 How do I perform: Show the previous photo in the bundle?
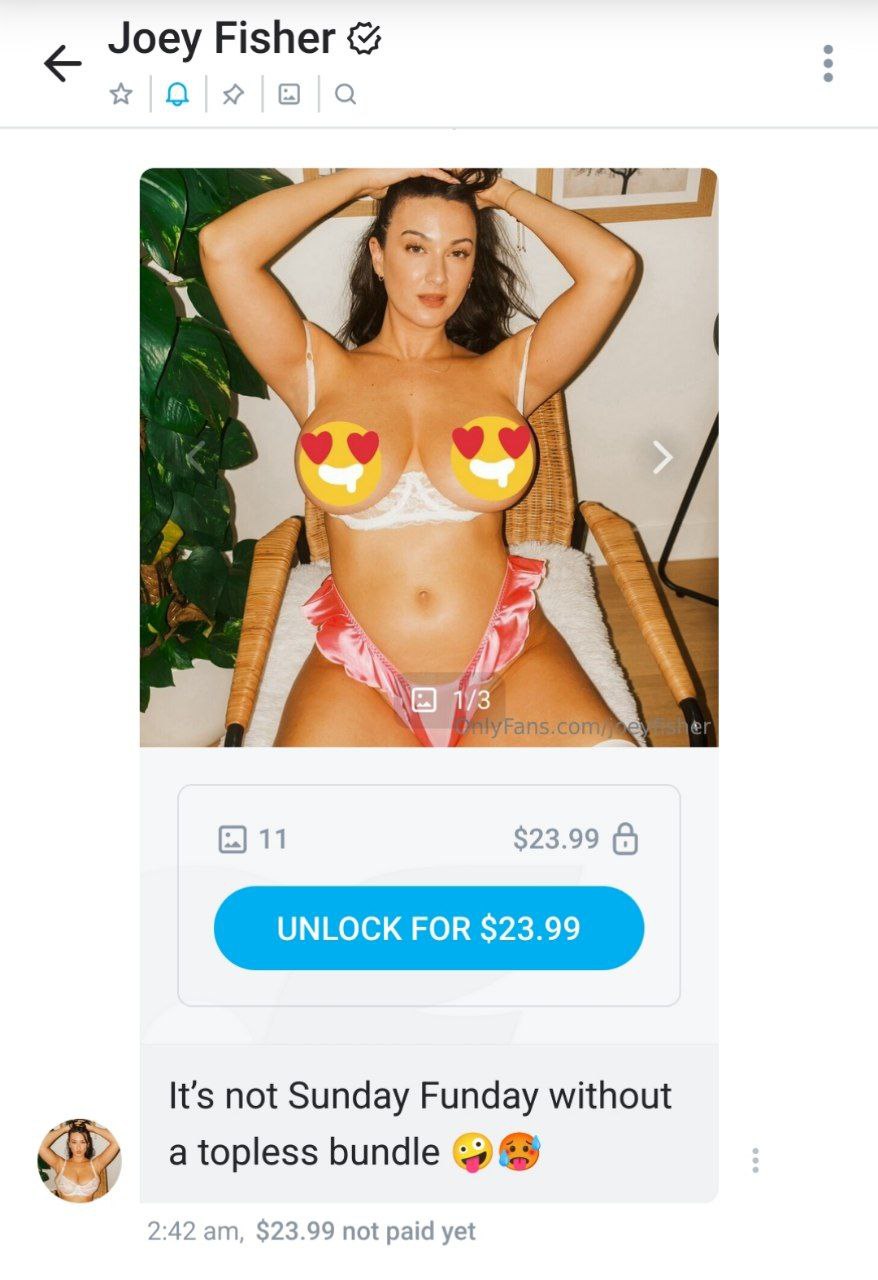click(196, 457)
